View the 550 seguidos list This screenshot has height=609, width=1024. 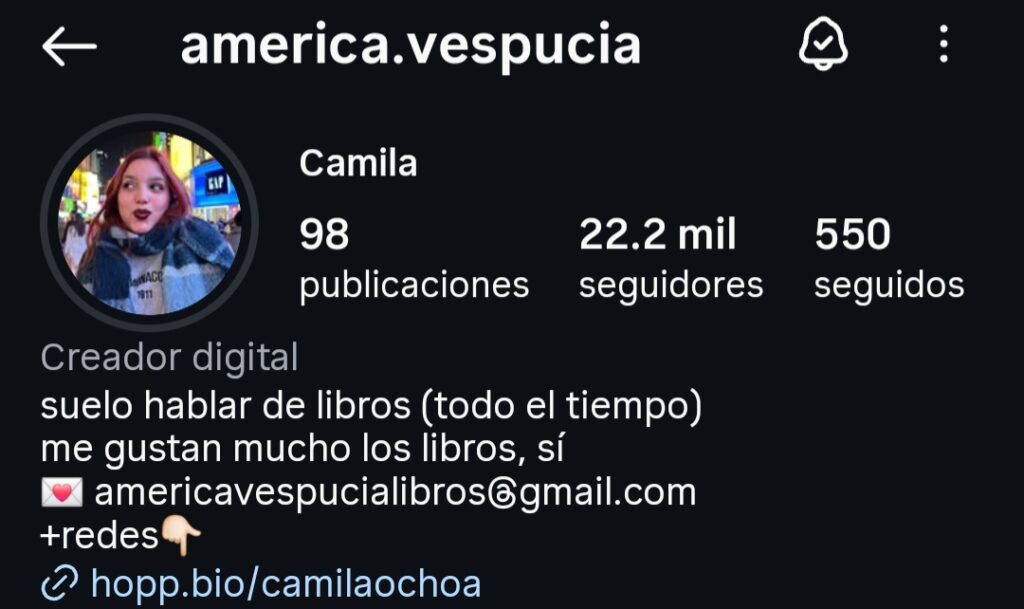(x=888, y=259)
